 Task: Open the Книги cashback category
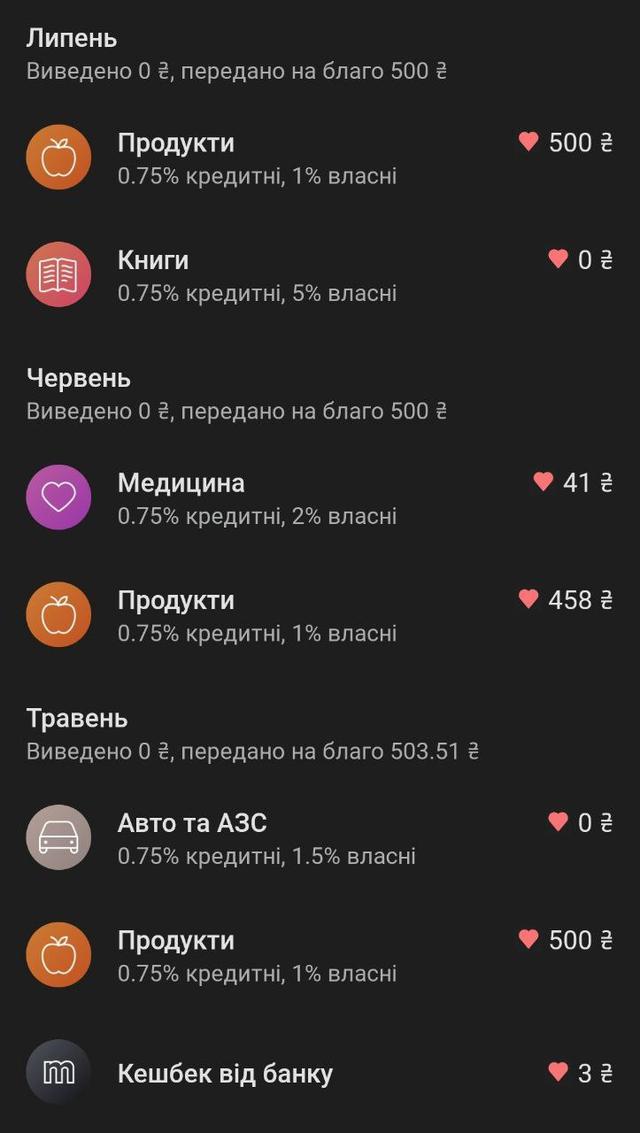[319, 275]
